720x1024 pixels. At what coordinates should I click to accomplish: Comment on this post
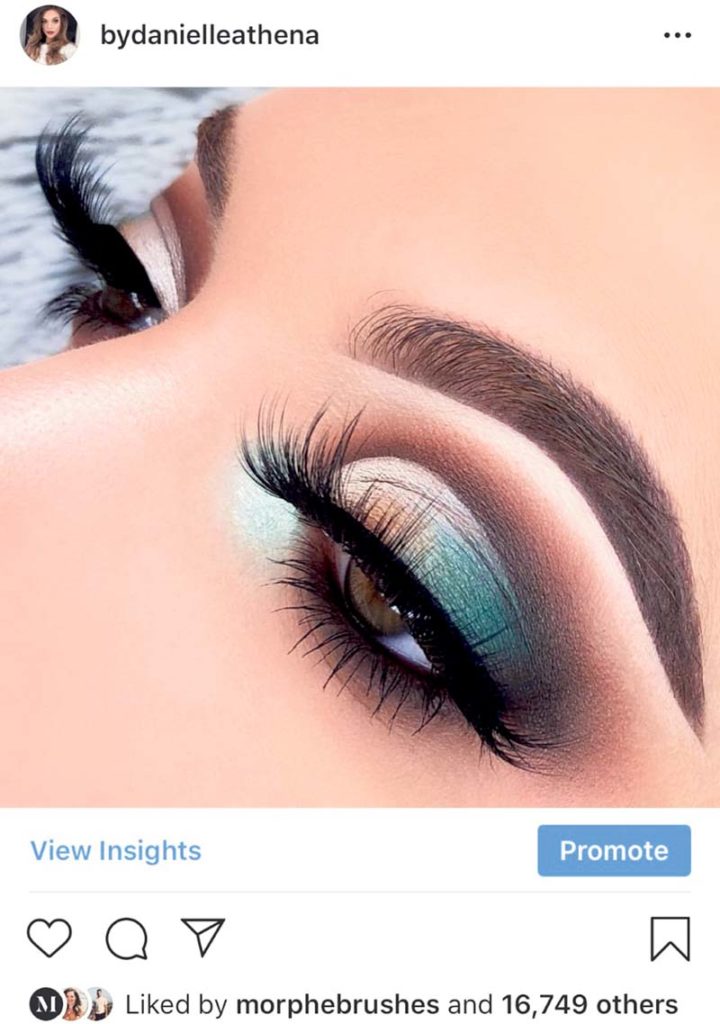[127, 938]
